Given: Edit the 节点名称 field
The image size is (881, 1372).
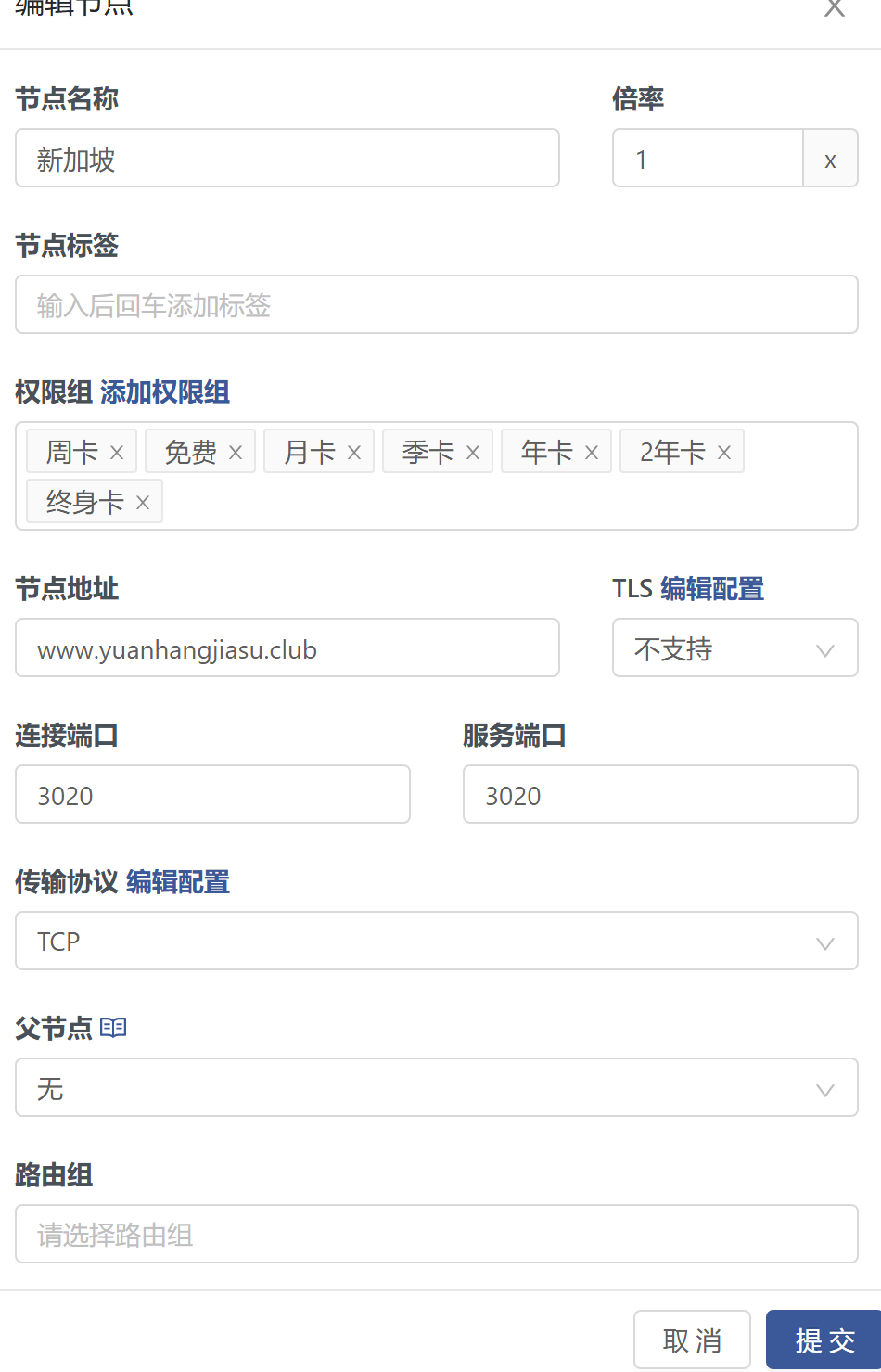Looking at the screenshot, I should pos(287,159).
